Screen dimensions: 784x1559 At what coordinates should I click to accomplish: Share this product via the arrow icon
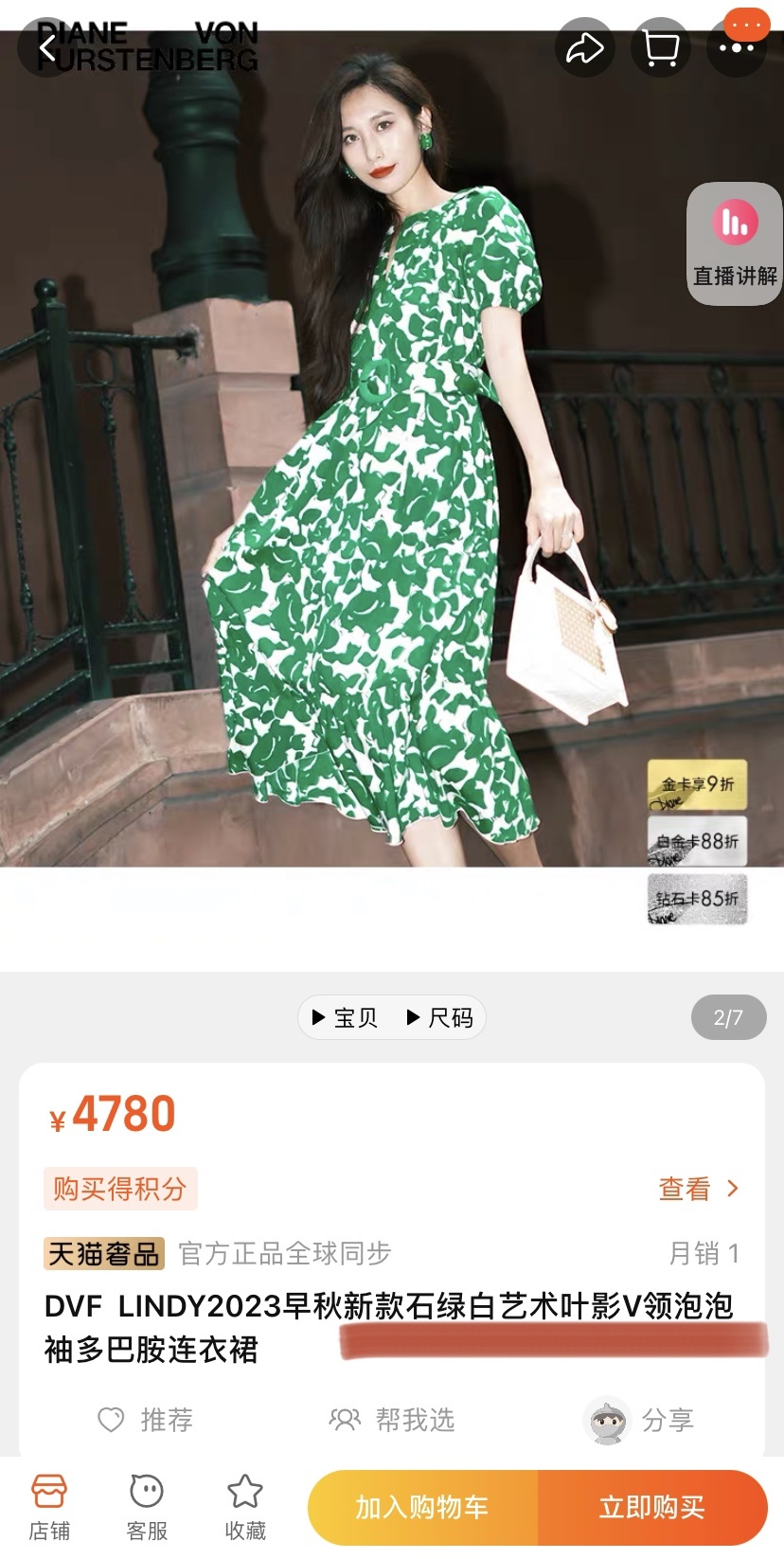tap(584, 47)
